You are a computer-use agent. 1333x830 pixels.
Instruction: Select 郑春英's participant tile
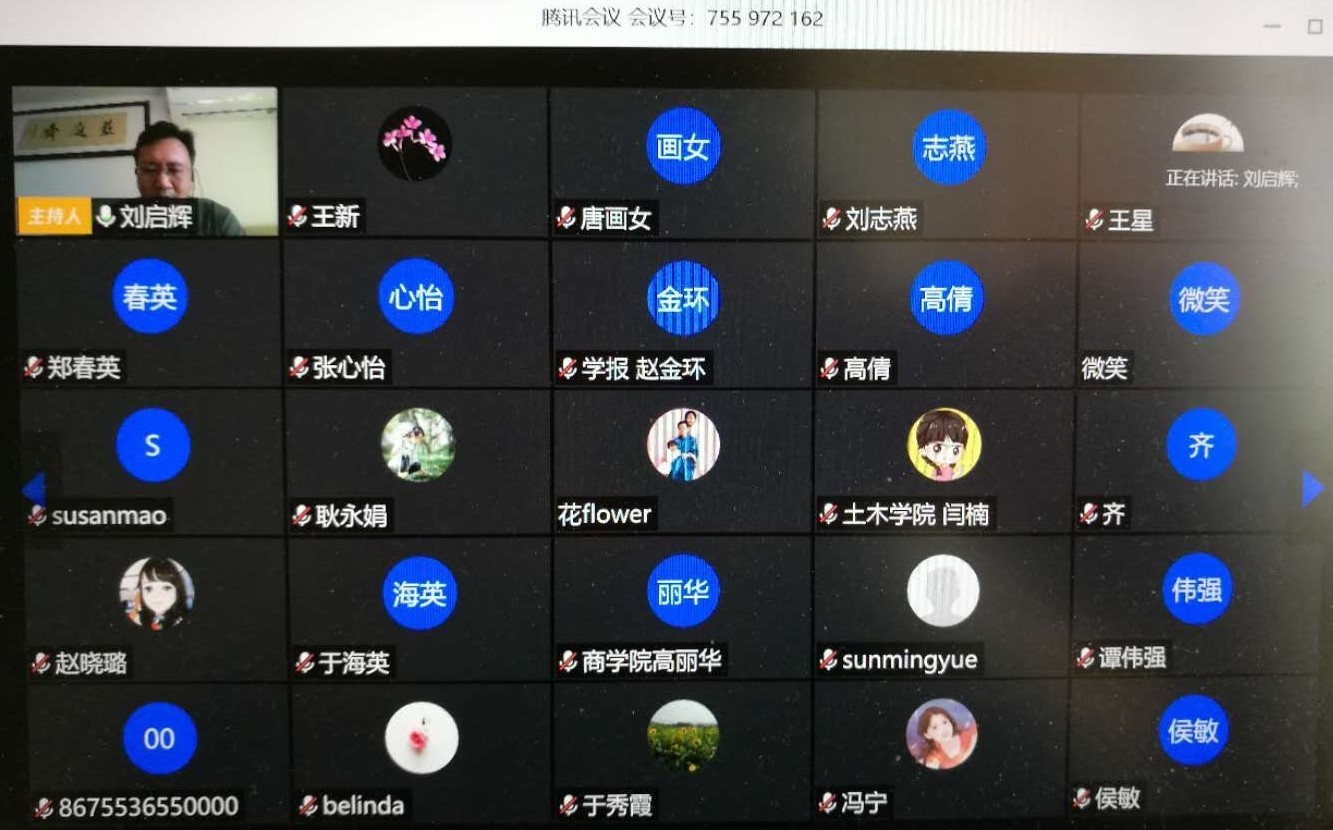(150, 312)
